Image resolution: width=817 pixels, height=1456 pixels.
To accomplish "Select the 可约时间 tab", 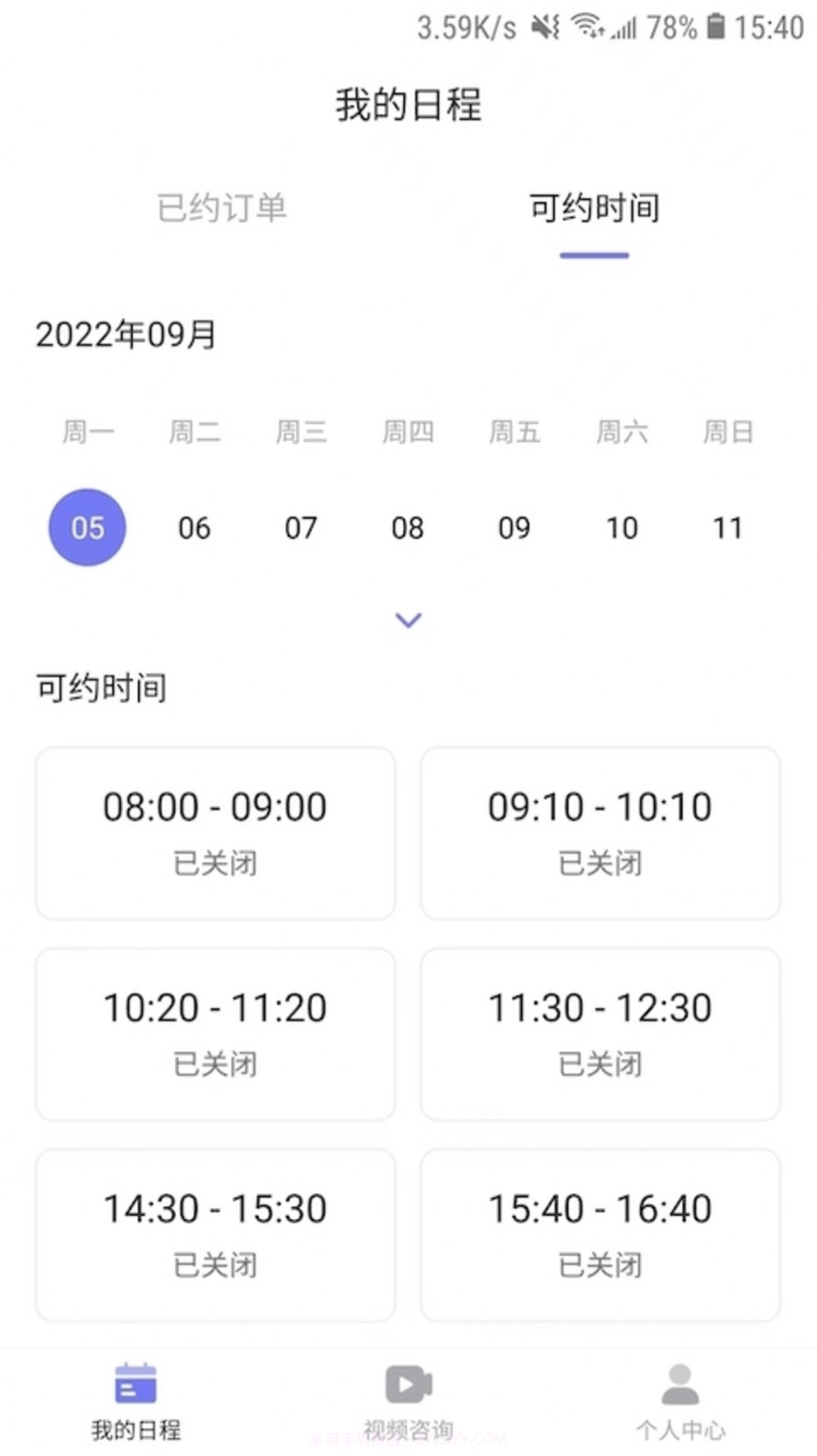I will click(x=595, y=208).
